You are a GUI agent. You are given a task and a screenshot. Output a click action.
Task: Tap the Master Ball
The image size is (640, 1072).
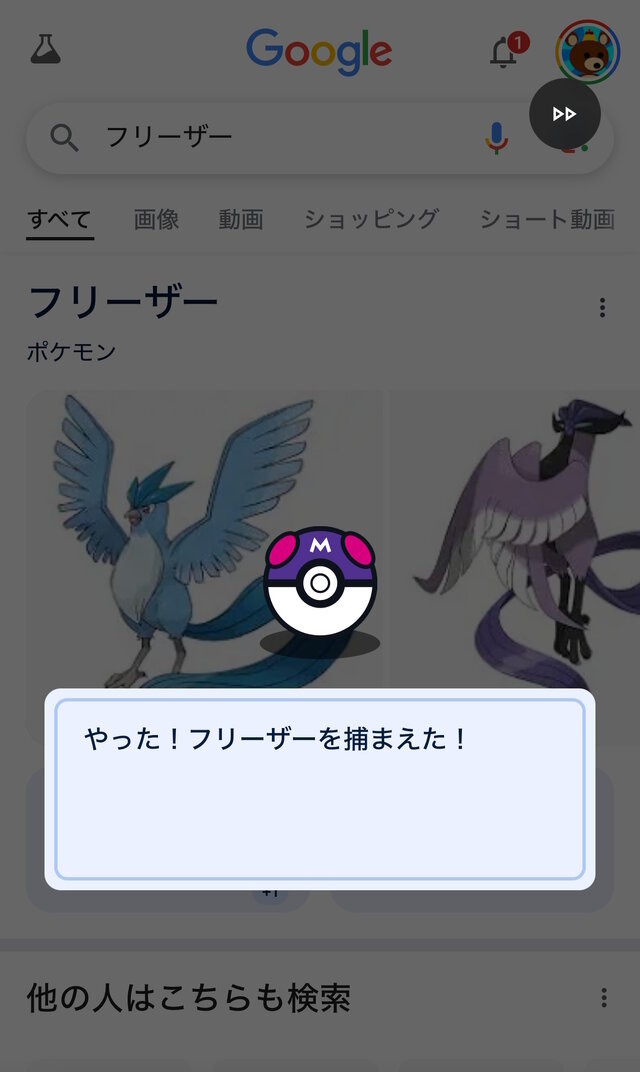point(320,582)
